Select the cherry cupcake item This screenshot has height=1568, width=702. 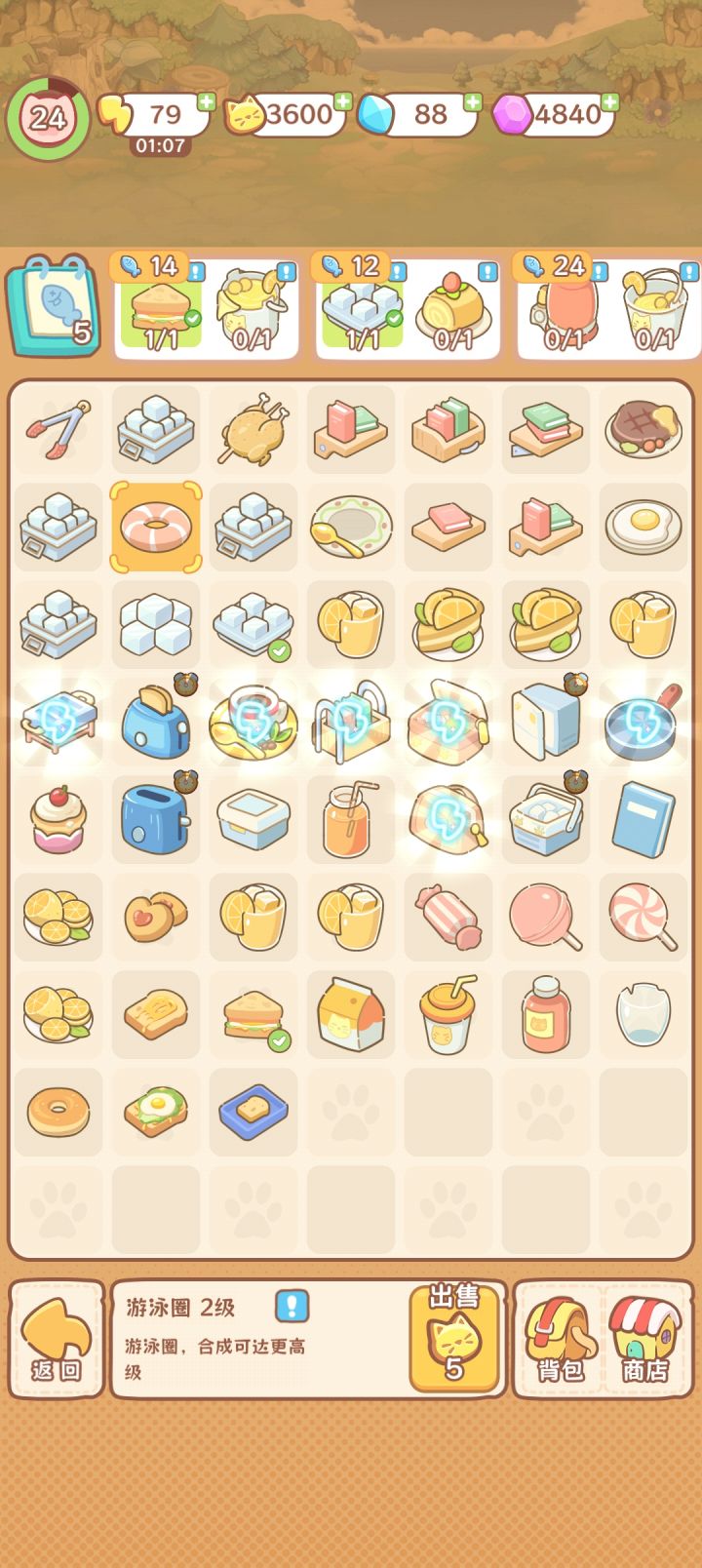pos(58,819)
